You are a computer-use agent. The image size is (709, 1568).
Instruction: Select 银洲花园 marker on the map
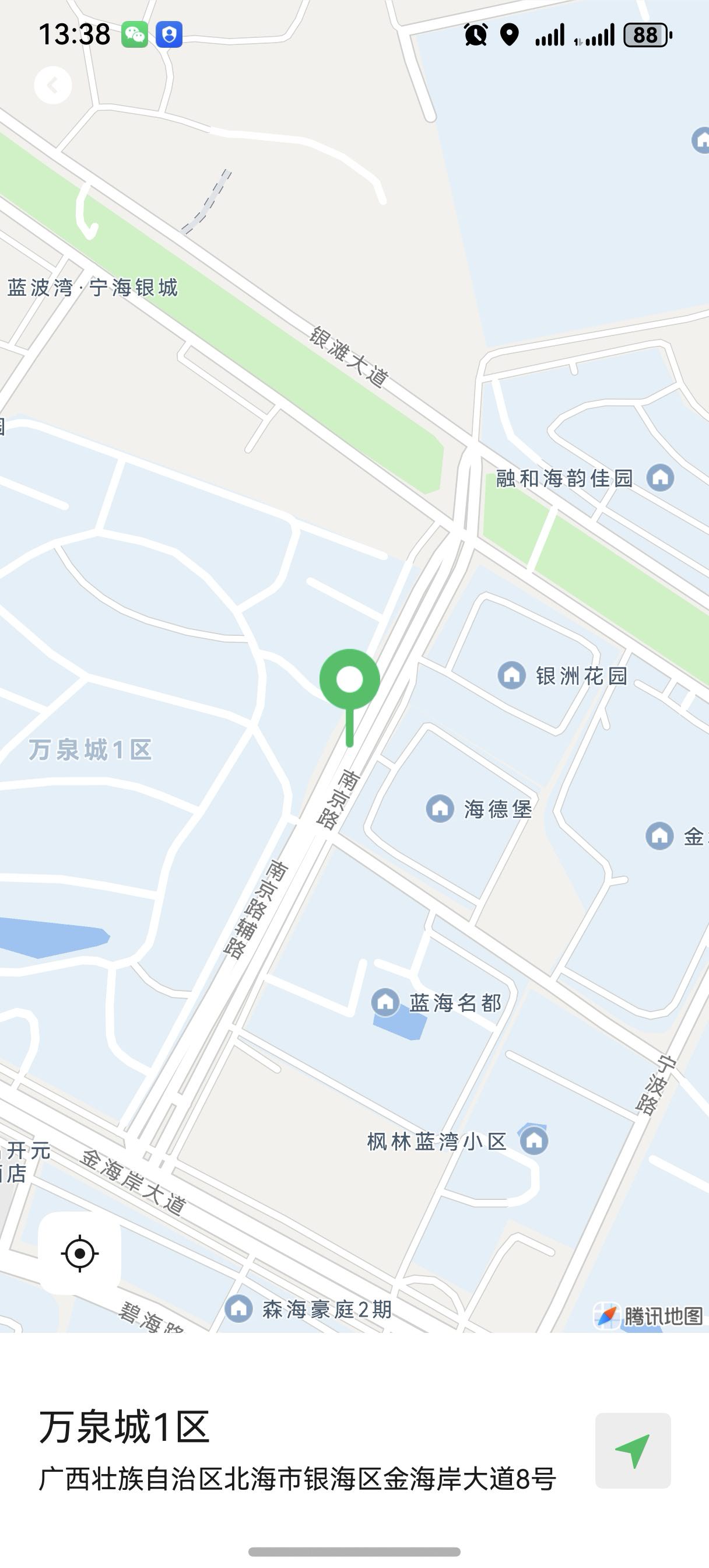click(x=512, y=675)
